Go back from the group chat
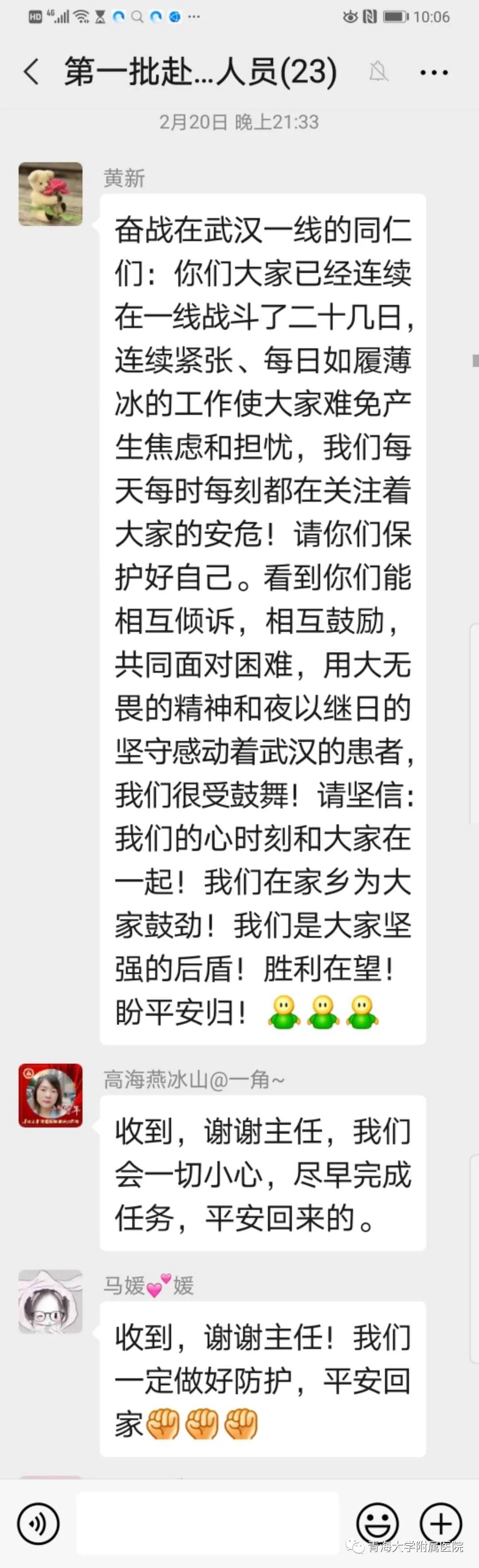This screenshot has width=479, height=1568. [31, 72]
